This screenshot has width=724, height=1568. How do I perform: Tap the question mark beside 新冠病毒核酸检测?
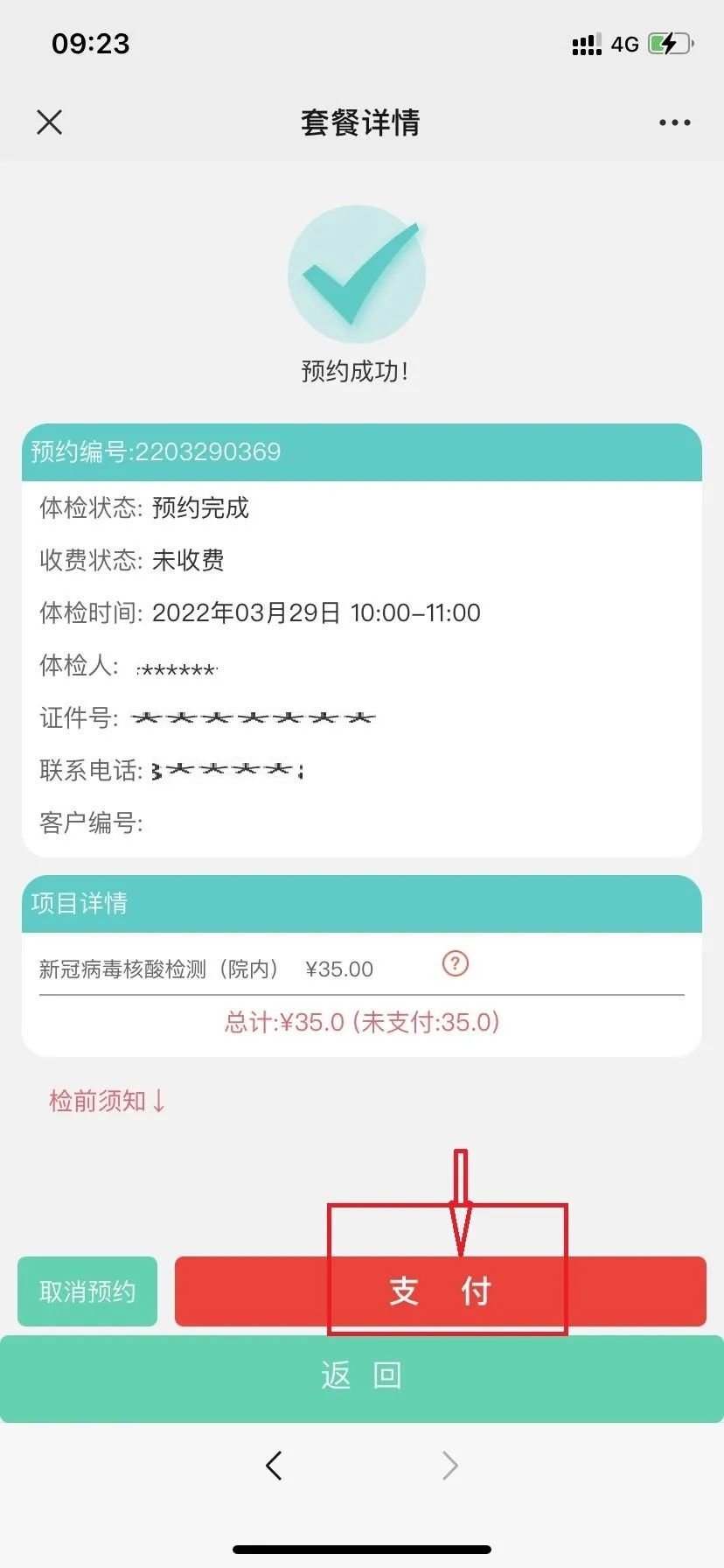tap(455, 964)
